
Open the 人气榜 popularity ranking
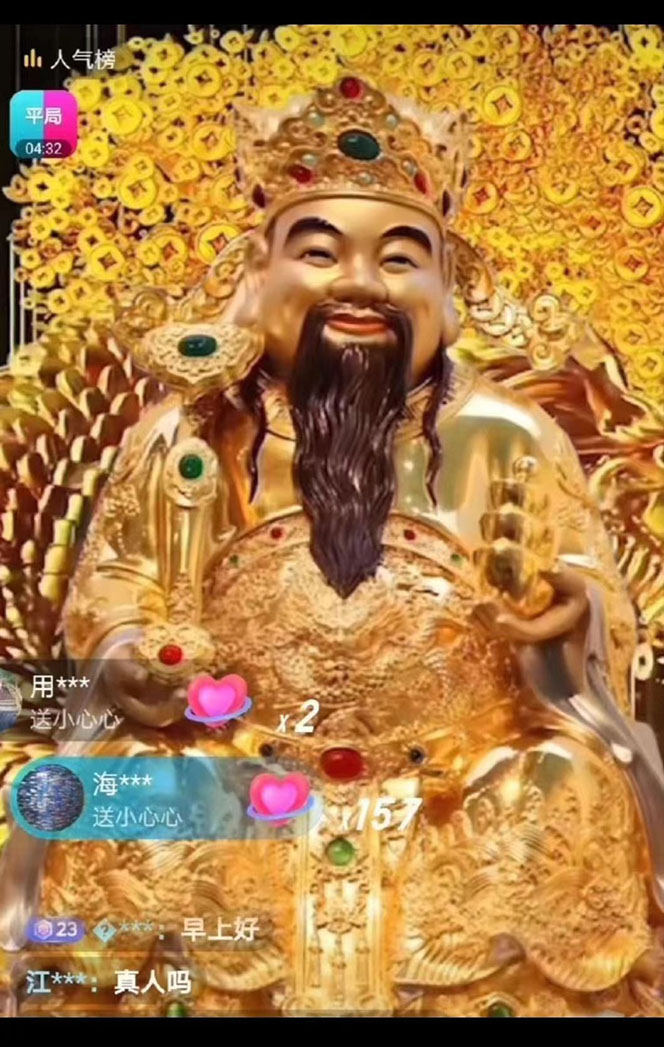click(x=70, y=58)
